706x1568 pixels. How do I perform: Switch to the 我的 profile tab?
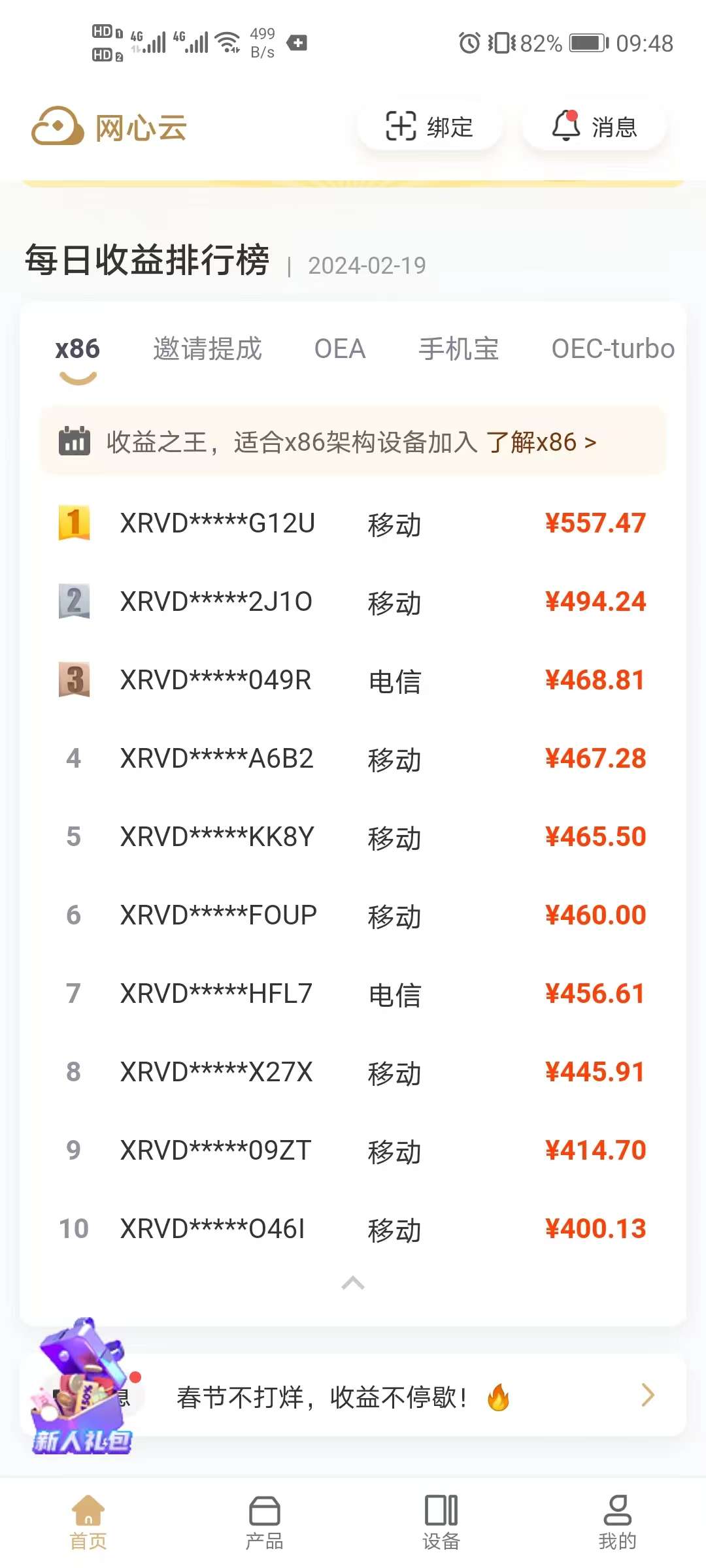618,1524
